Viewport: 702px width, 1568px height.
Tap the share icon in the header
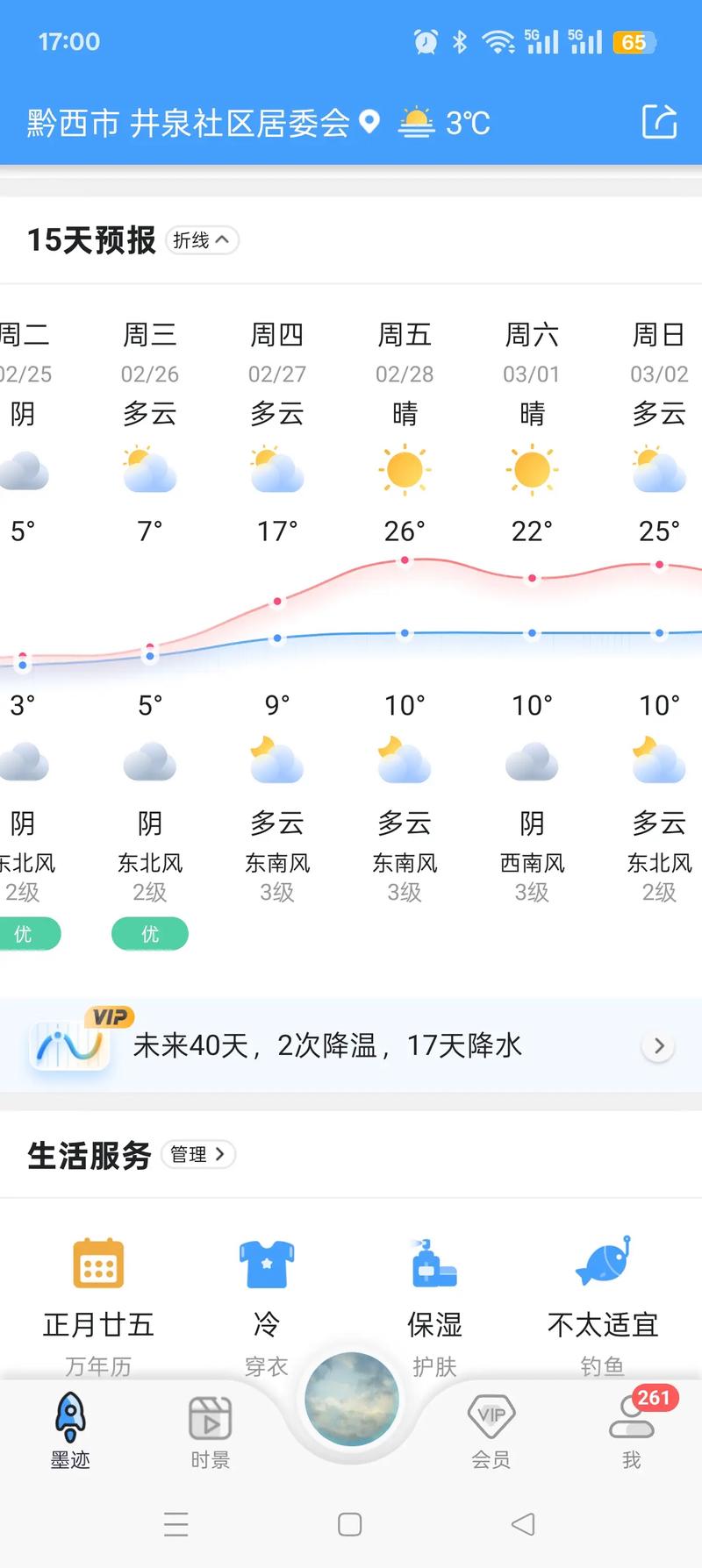click(x=659, y=123)
